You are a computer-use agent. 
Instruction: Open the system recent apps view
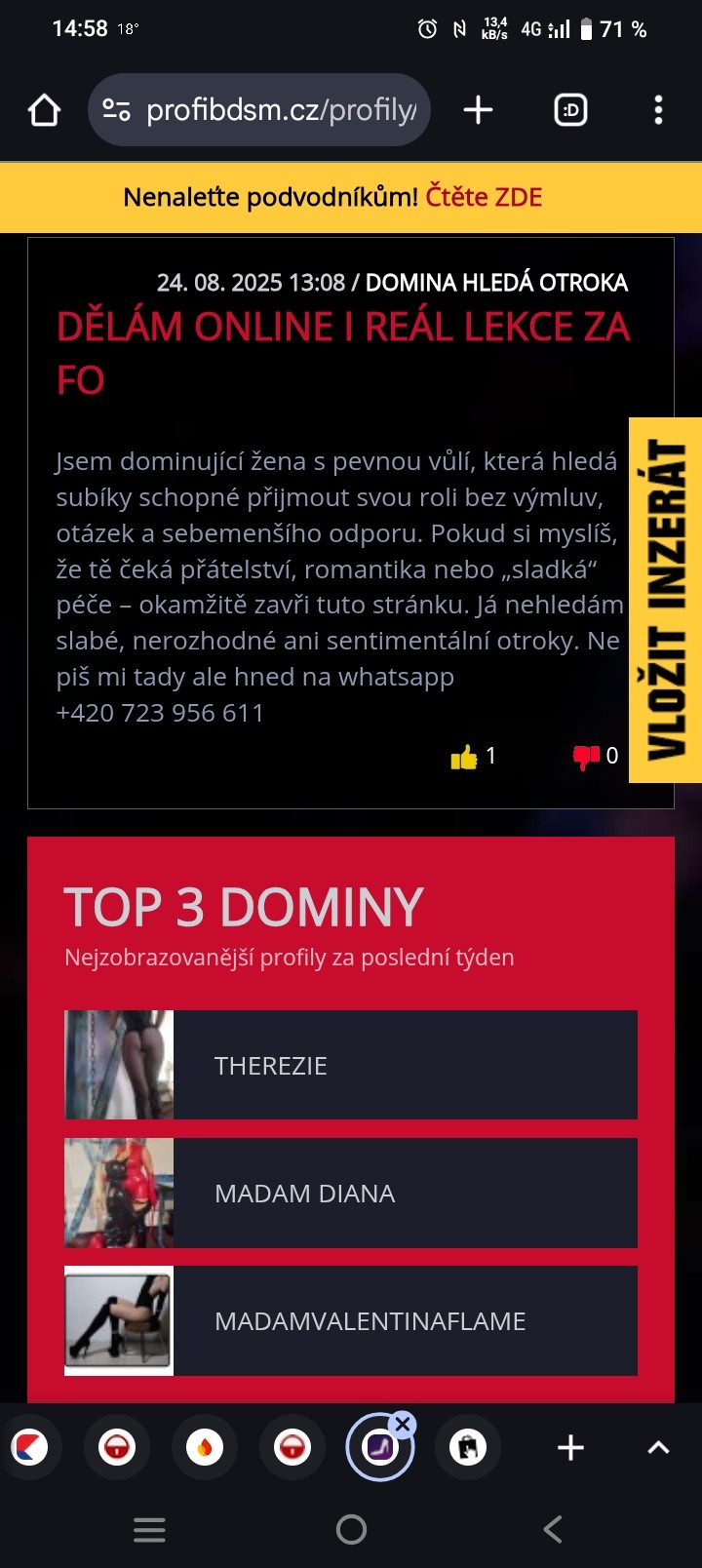tap(149, 1529)
